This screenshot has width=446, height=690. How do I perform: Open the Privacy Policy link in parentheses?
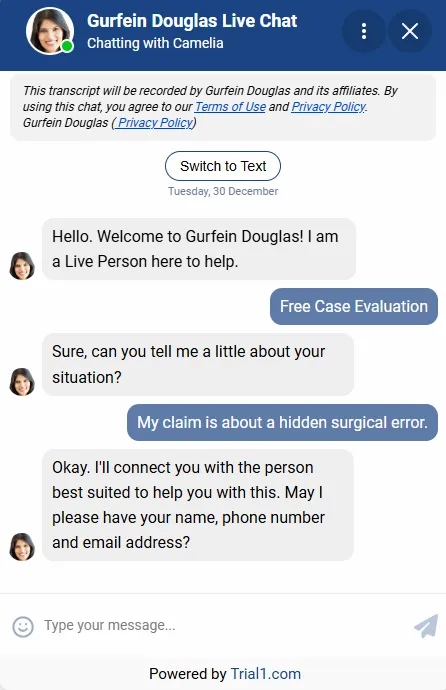point(154,122)
